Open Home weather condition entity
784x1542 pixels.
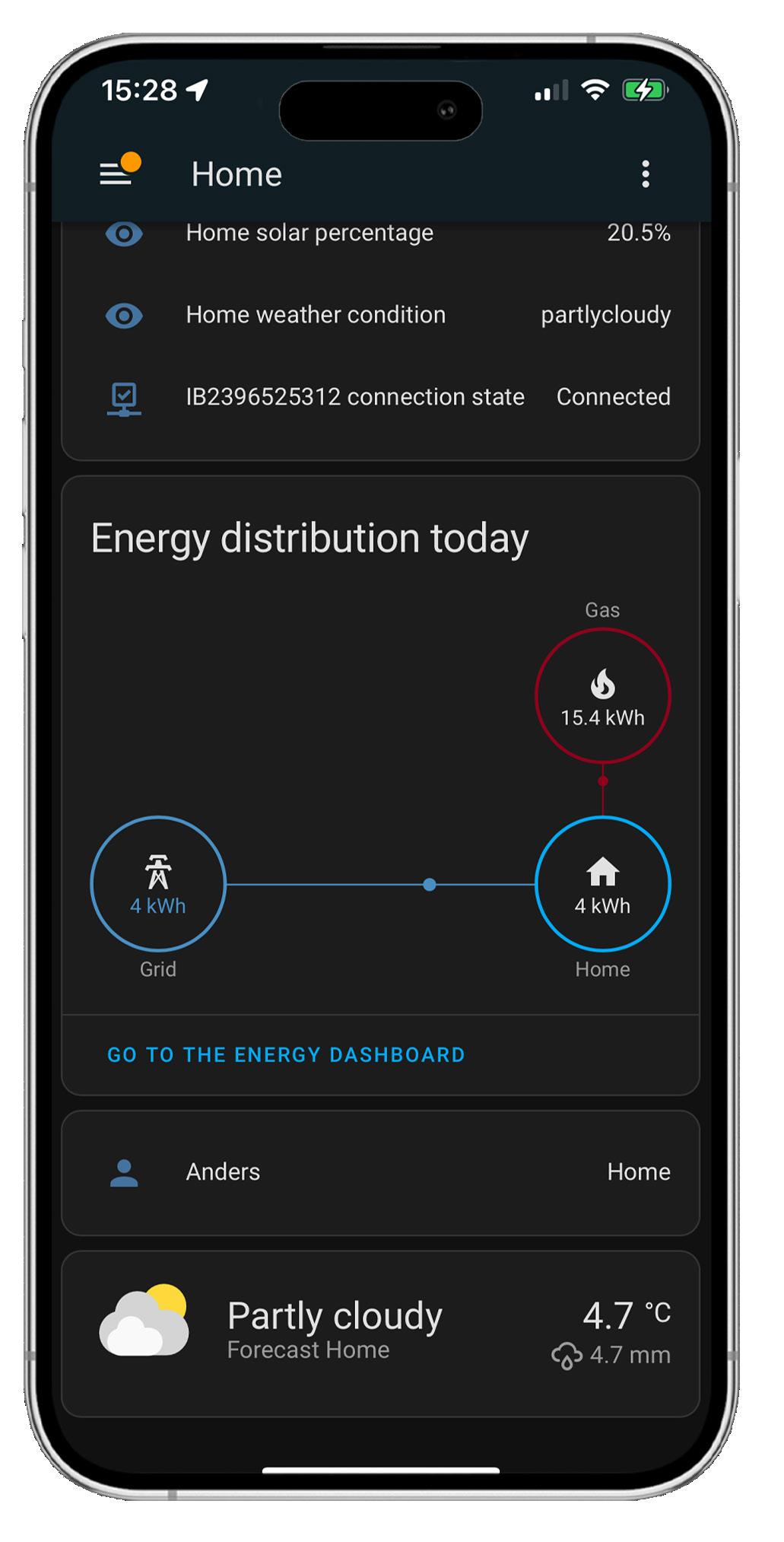(x=381, y=315)
